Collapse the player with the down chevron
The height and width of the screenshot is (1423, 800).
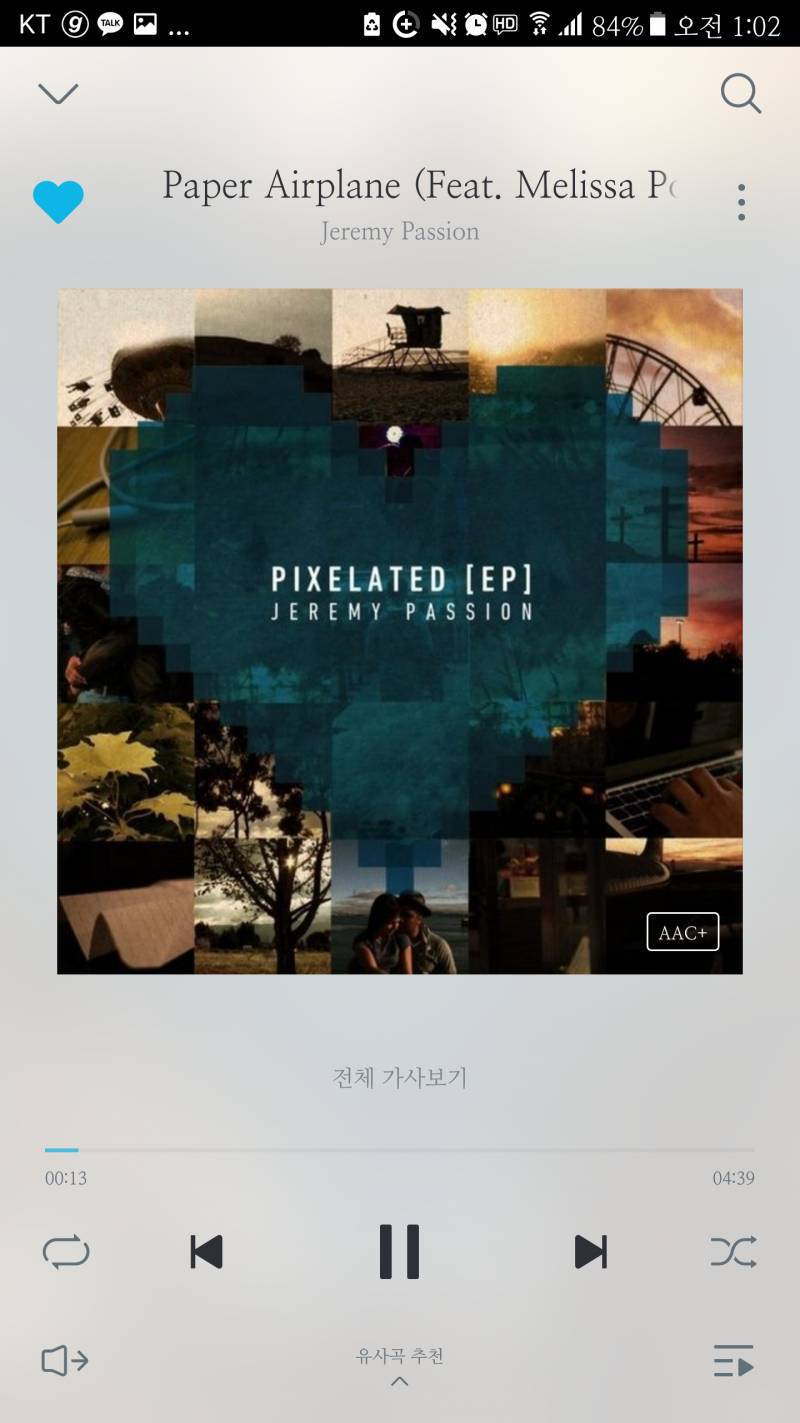click(58, 93)
